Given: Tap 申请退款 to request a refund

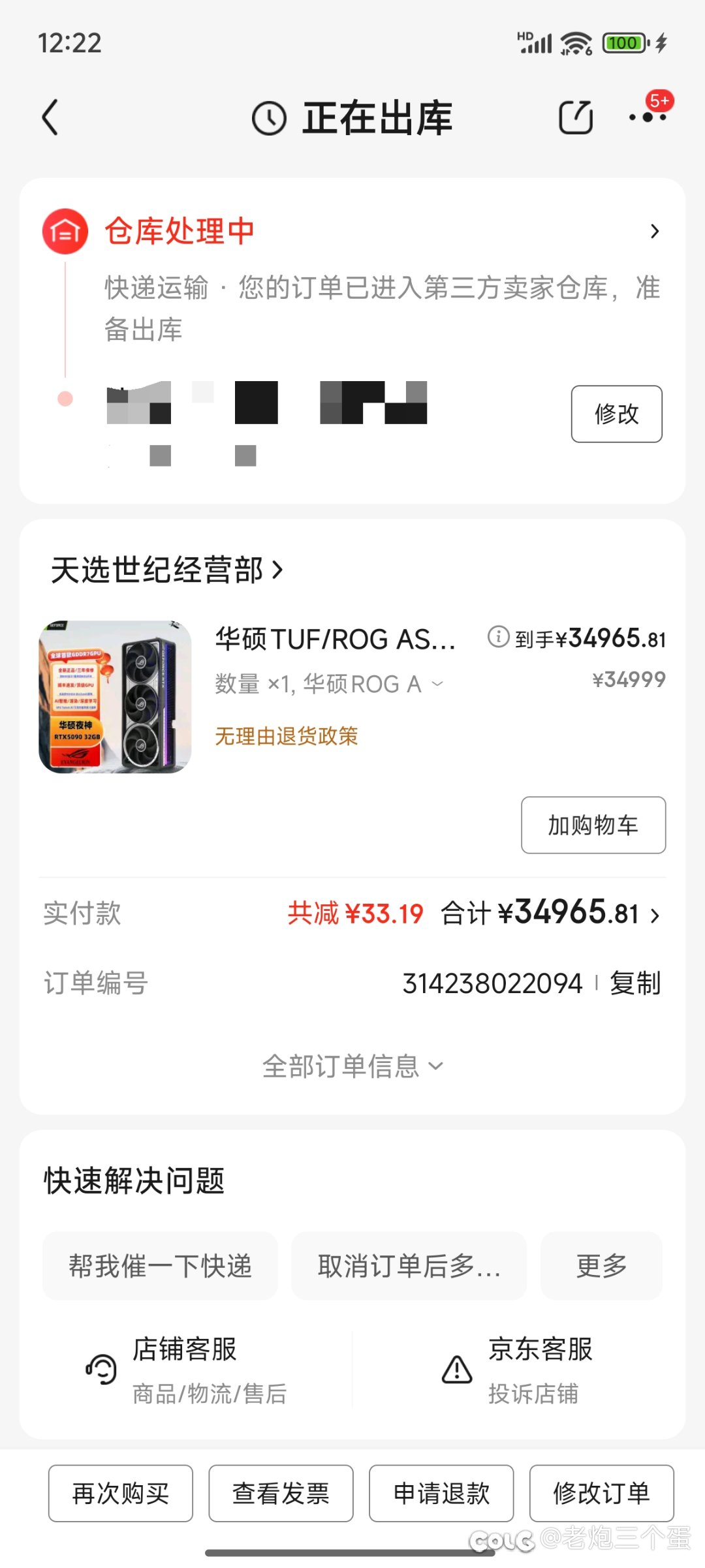Looking at the screenshot, I should [x=441, y=1493].
